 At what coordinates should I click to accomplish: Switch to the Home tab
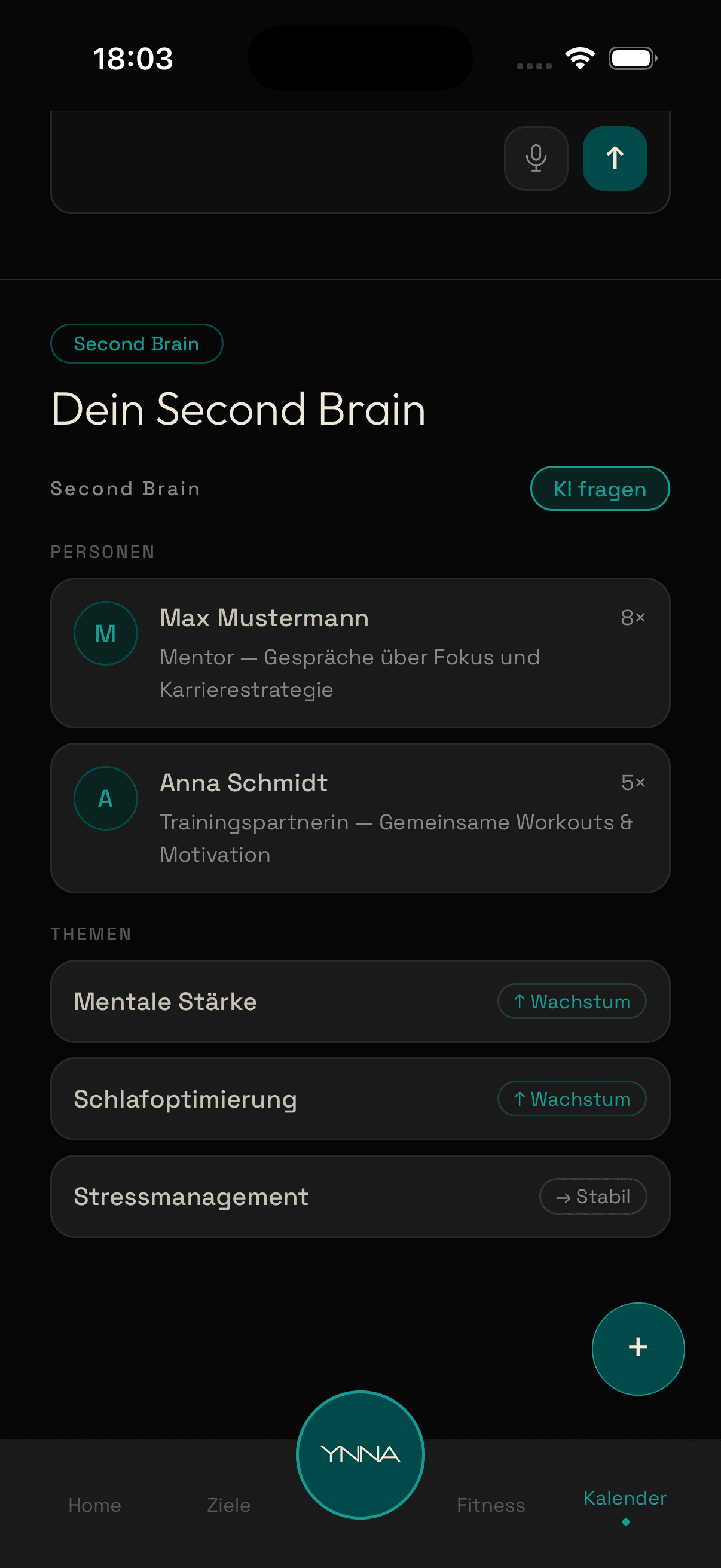click(x=95, y=1504)
